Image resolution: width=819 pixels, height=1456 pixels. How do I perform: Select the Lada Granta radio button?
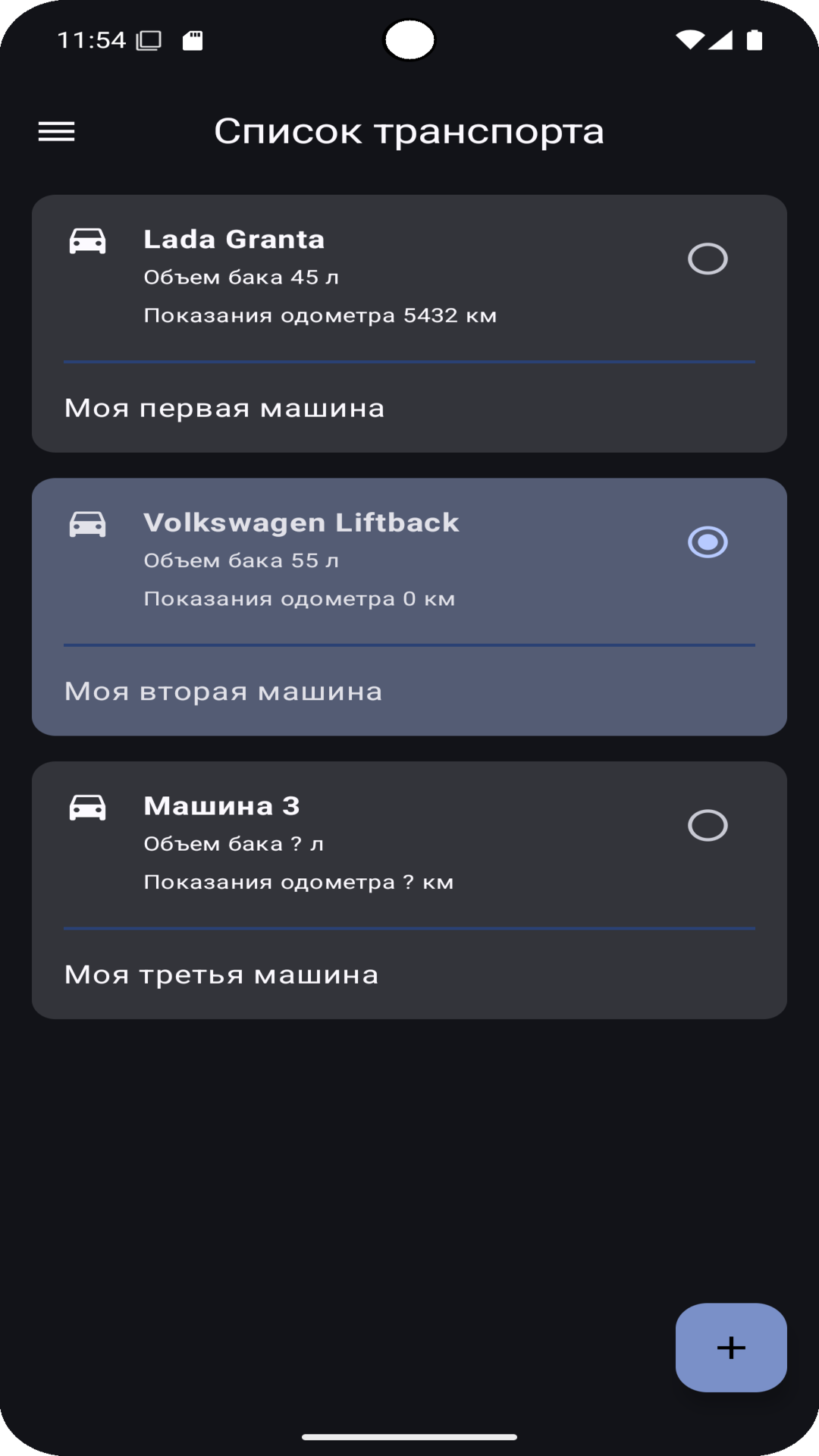click(707, 259)
